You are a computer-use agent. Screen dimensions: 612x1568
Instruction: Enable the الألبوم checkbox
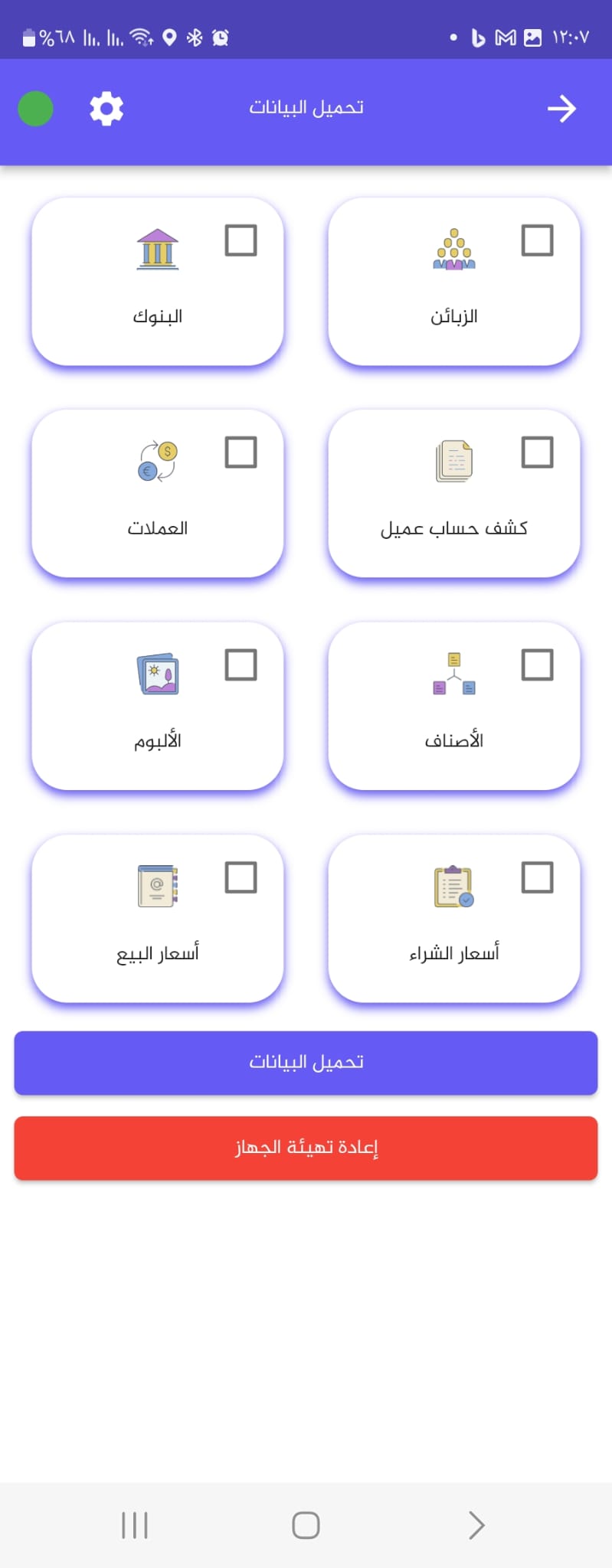241,665
